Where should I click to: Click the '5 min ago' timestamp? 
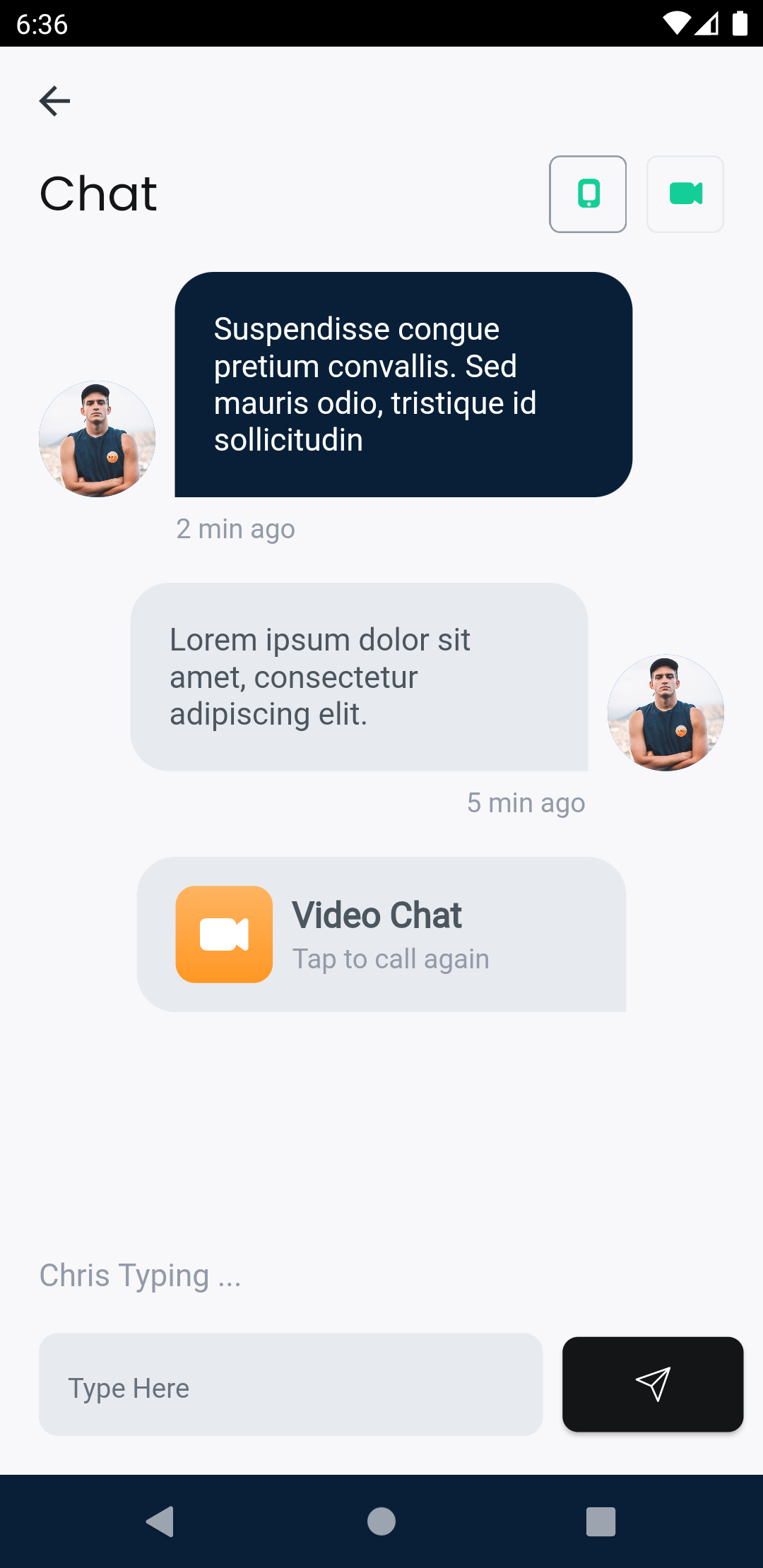526,802
